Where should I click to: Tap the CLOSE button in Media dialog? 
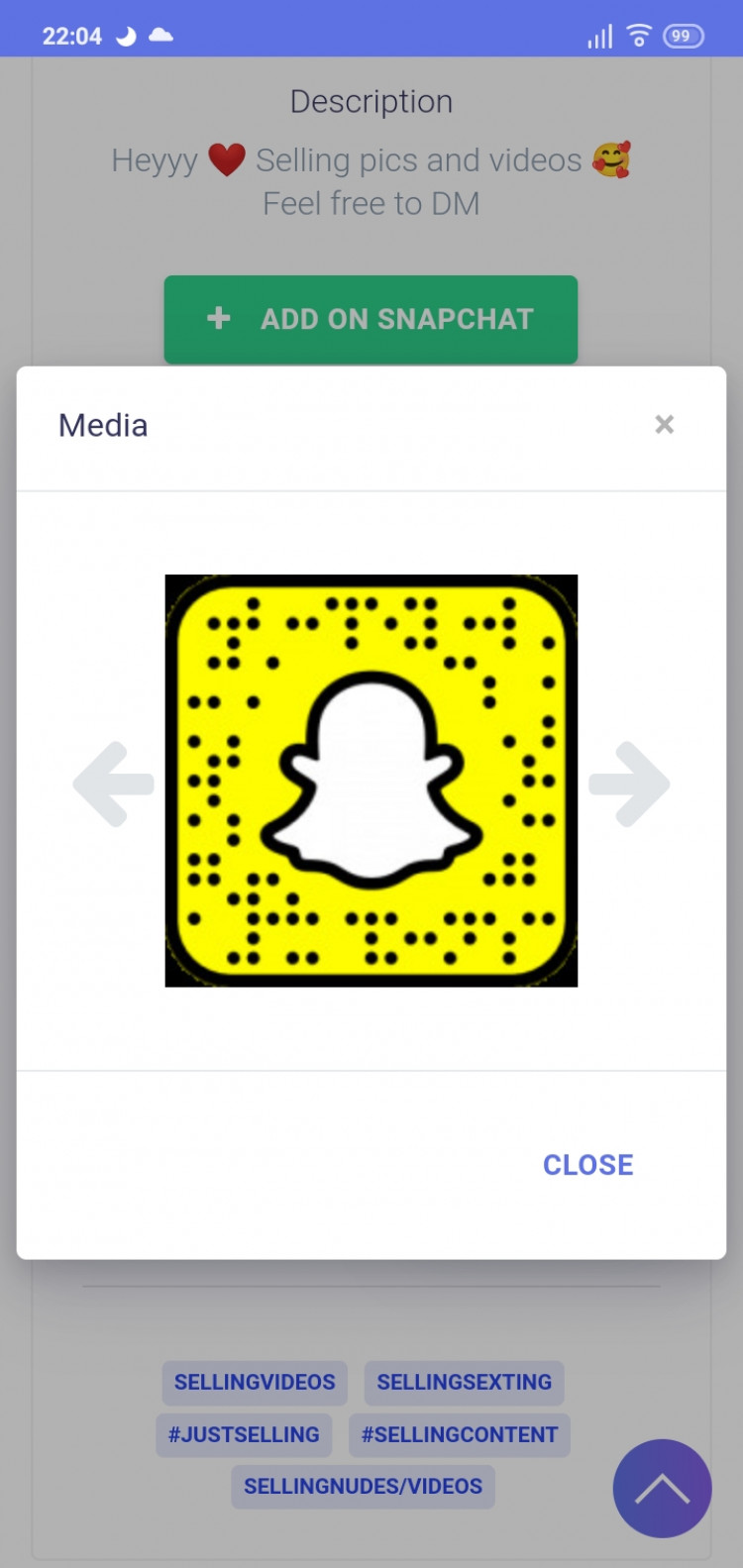coord(587,1164)
